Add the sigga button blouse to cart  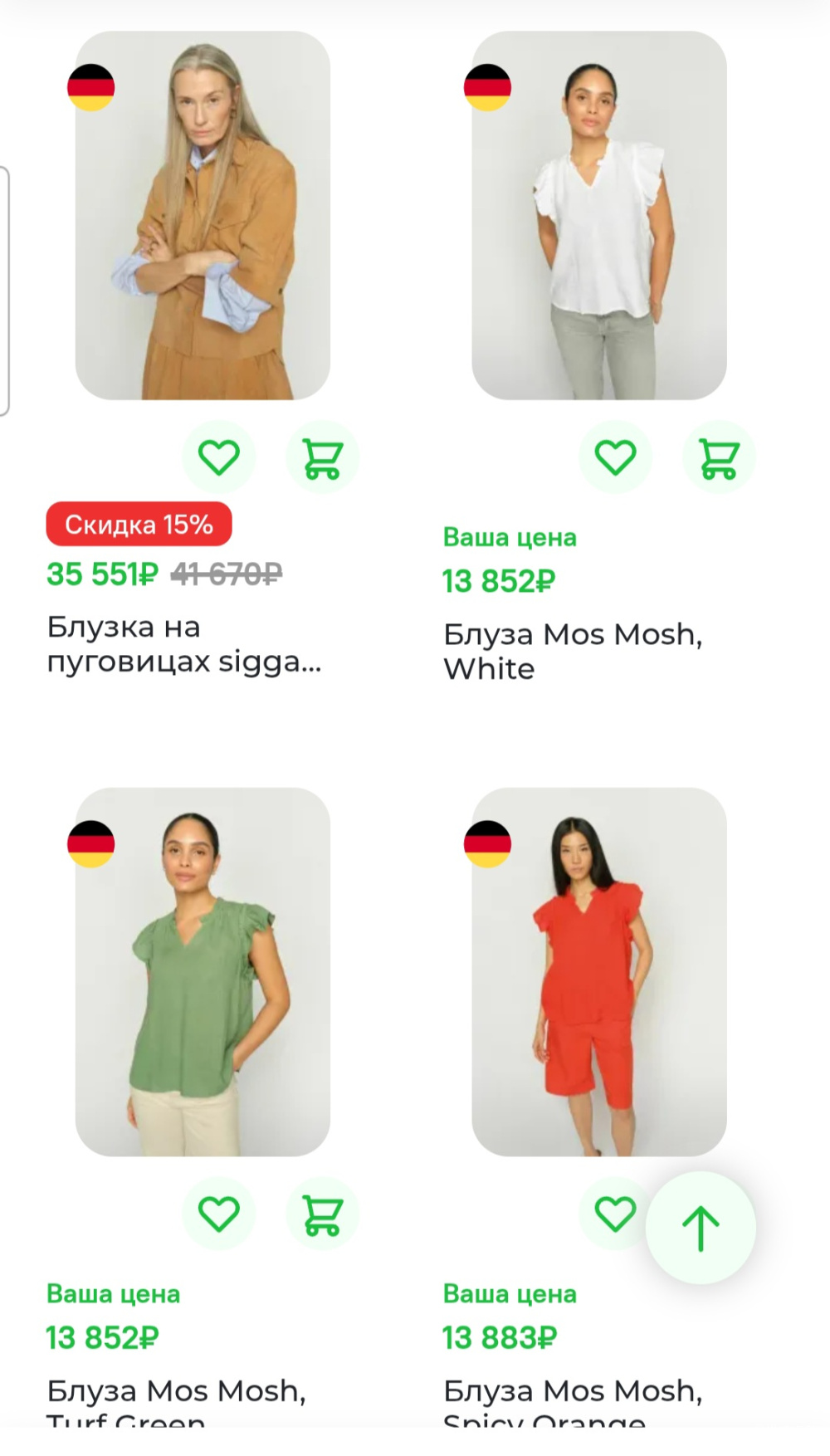click(322, 457)
